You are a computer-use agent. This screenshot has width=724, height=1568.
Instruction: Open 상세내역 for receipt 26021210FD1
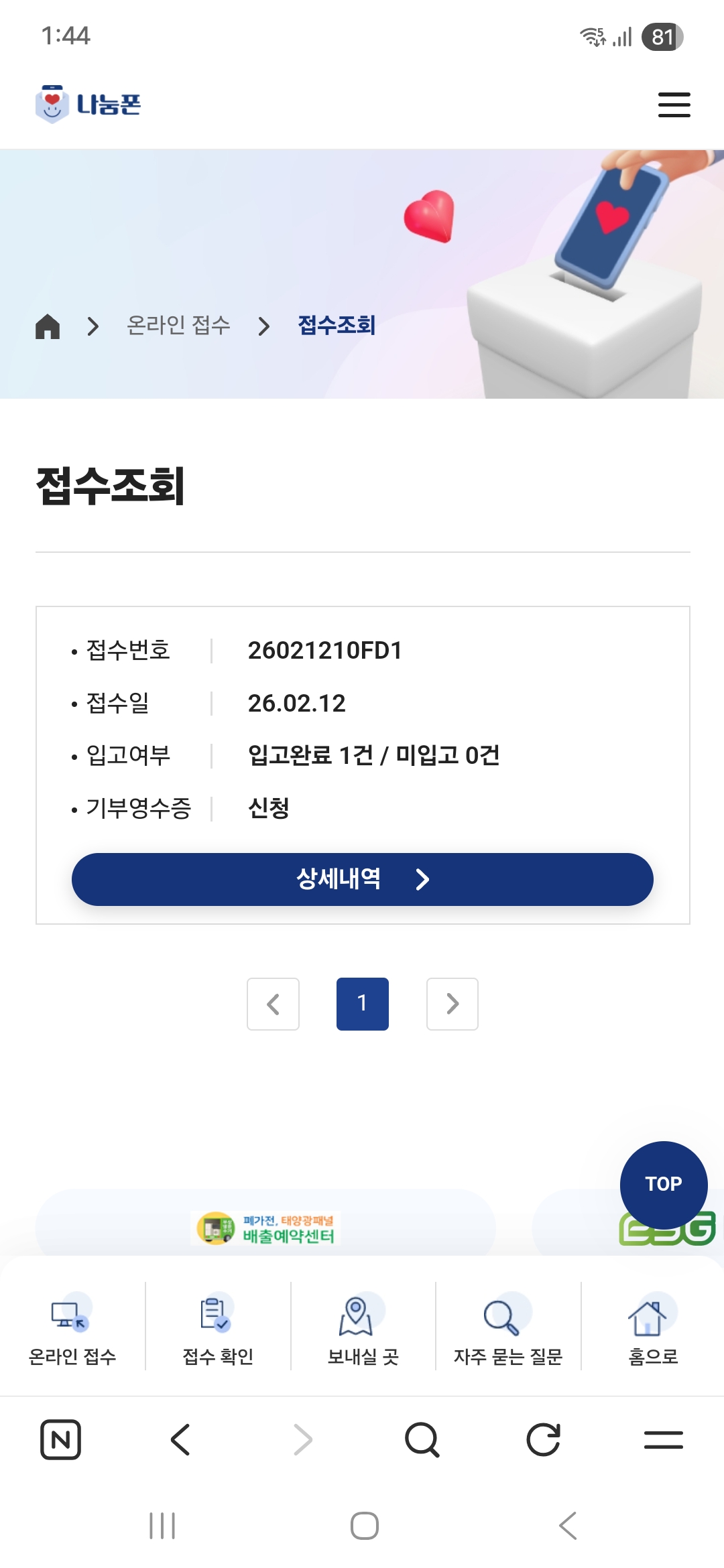362,879
